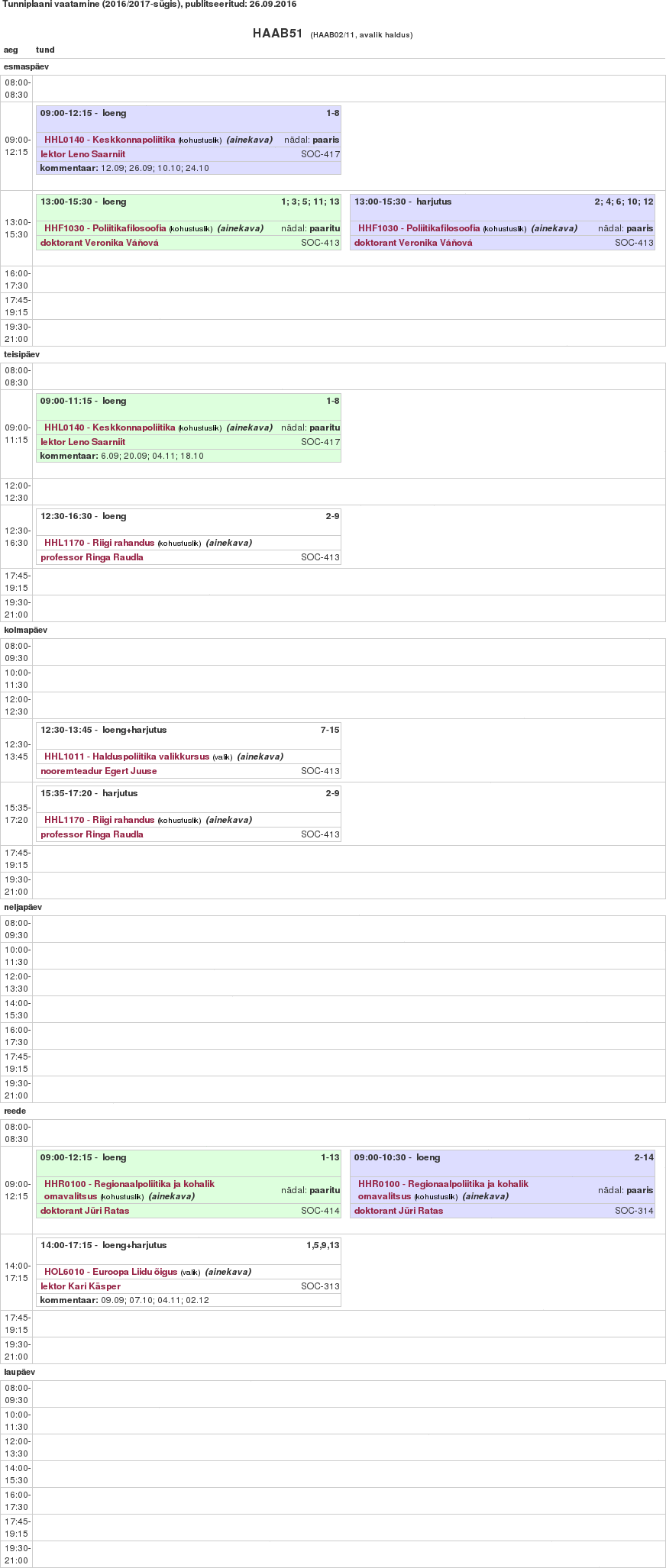Open HHL1170 Riigi rahandus in the 12:30-16:30 loeng
666x1568 pixels.
(99, 543)
